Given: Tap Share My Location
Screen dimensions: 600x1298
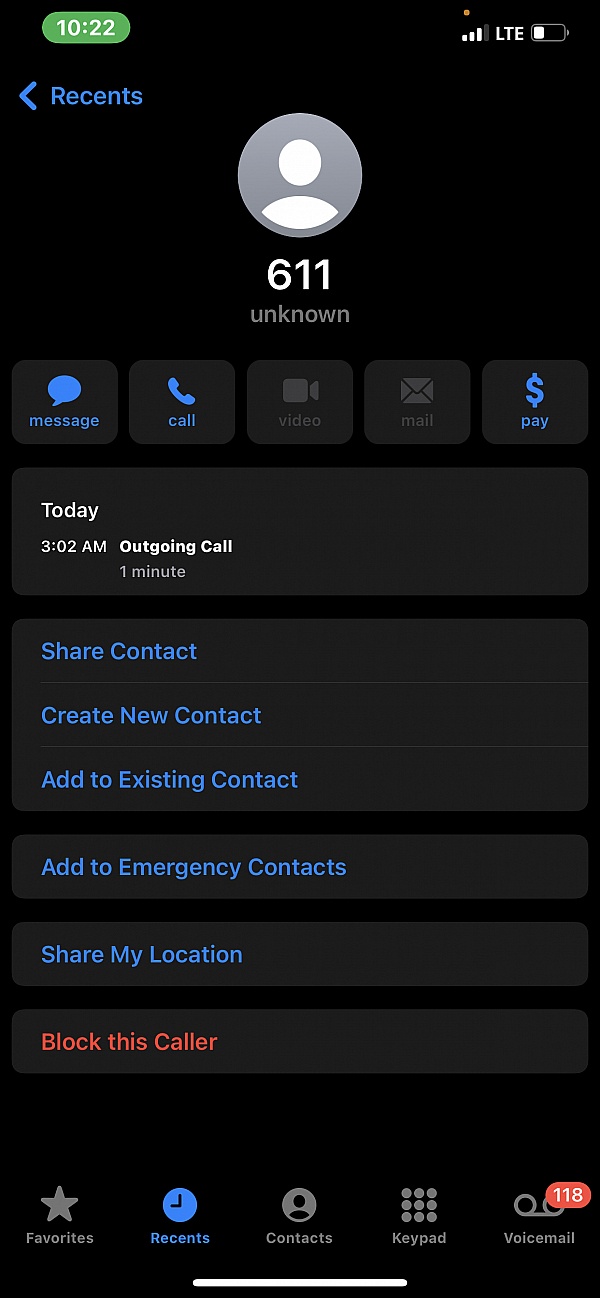Looking at the screenshot, I should click(x=142, y=954).
